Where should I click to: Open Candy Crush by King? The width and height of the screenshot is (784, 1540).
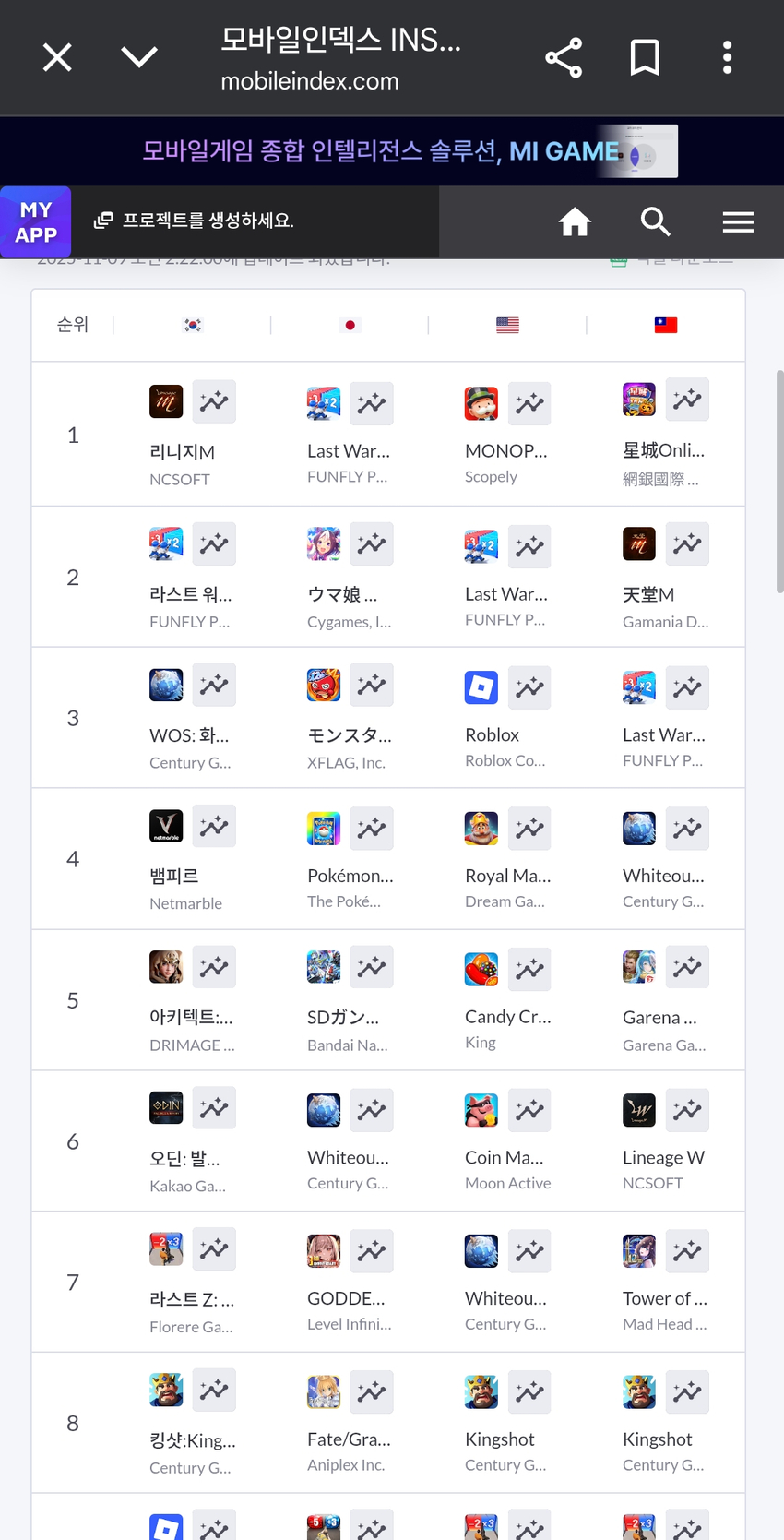507,1016
